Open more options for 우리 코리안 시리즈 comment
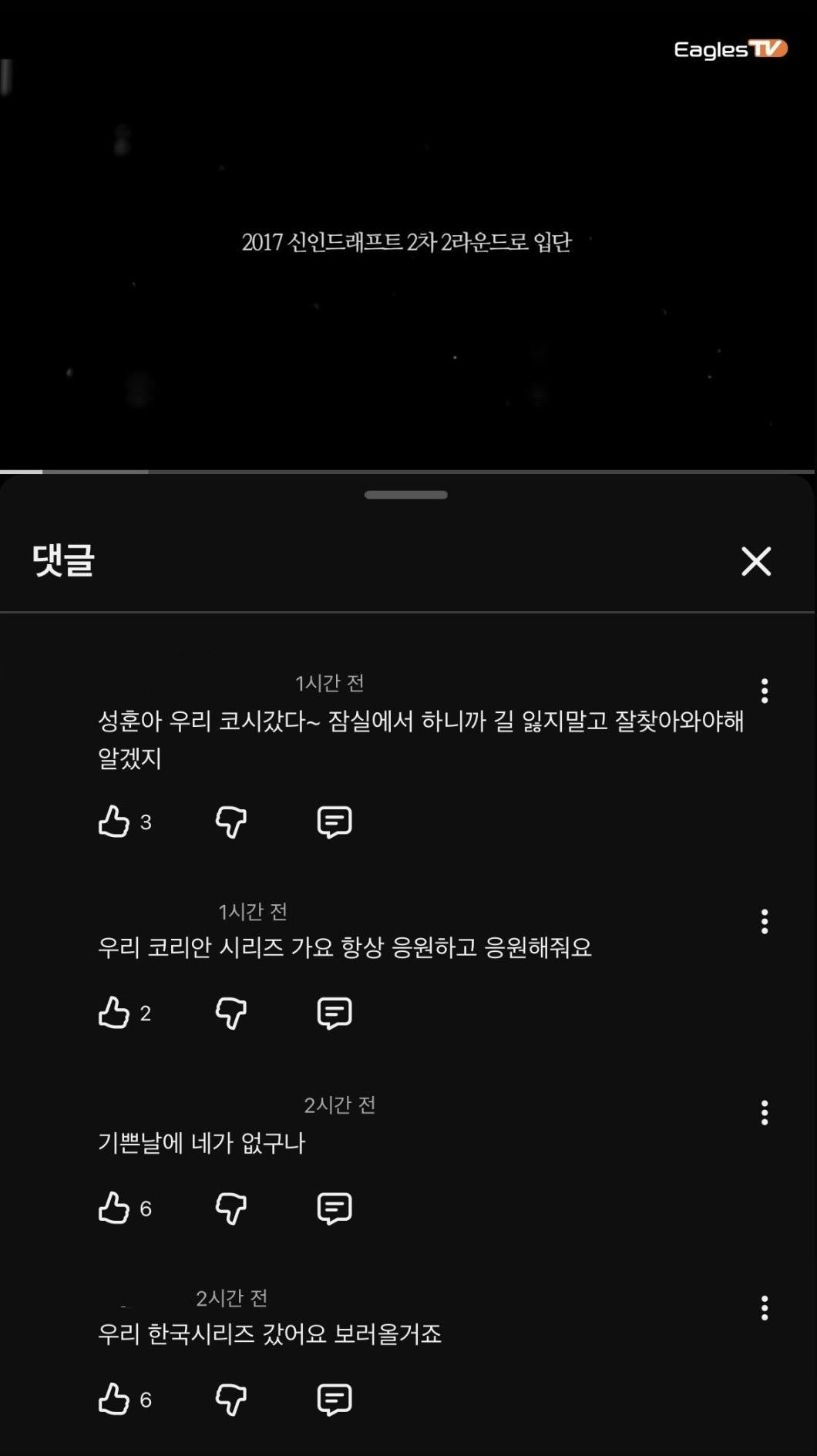The width and height of the screenshot is (817, 1456). point(765,921)
